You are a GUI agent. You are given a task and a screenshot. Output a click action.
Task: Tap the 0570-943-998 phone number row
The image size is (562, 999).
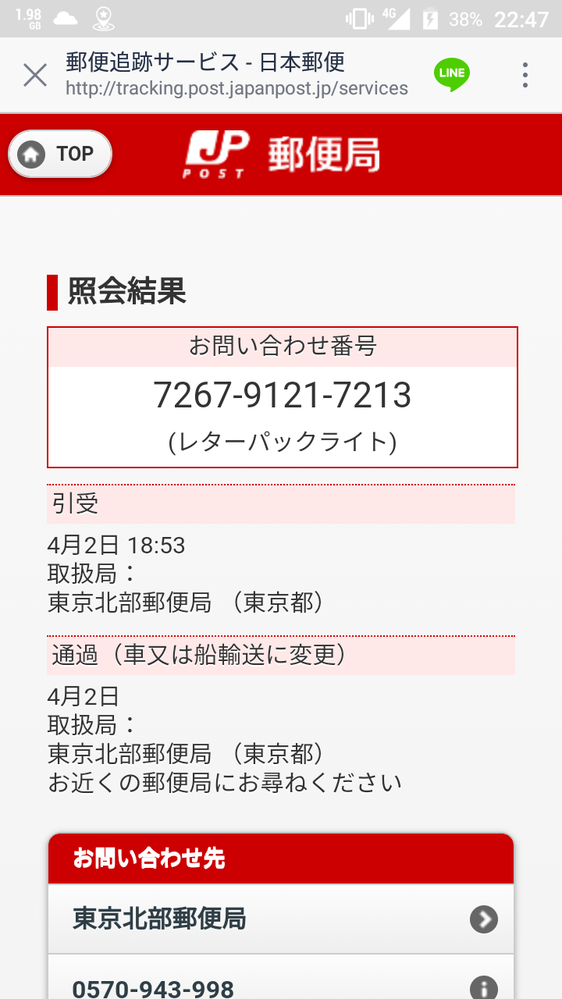281,978
